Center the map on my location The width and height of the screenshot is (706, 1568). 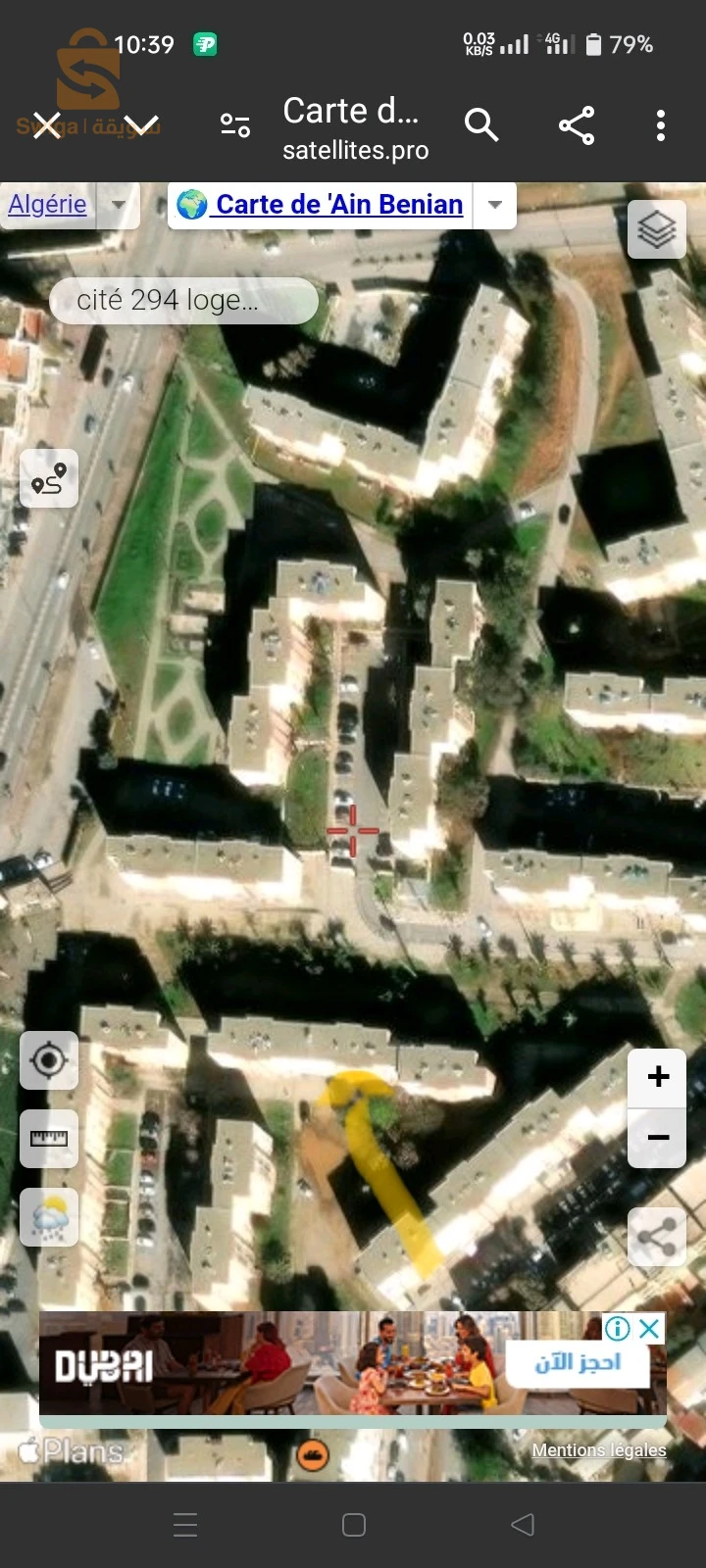pyautogui.click(x=49, y=1060)
